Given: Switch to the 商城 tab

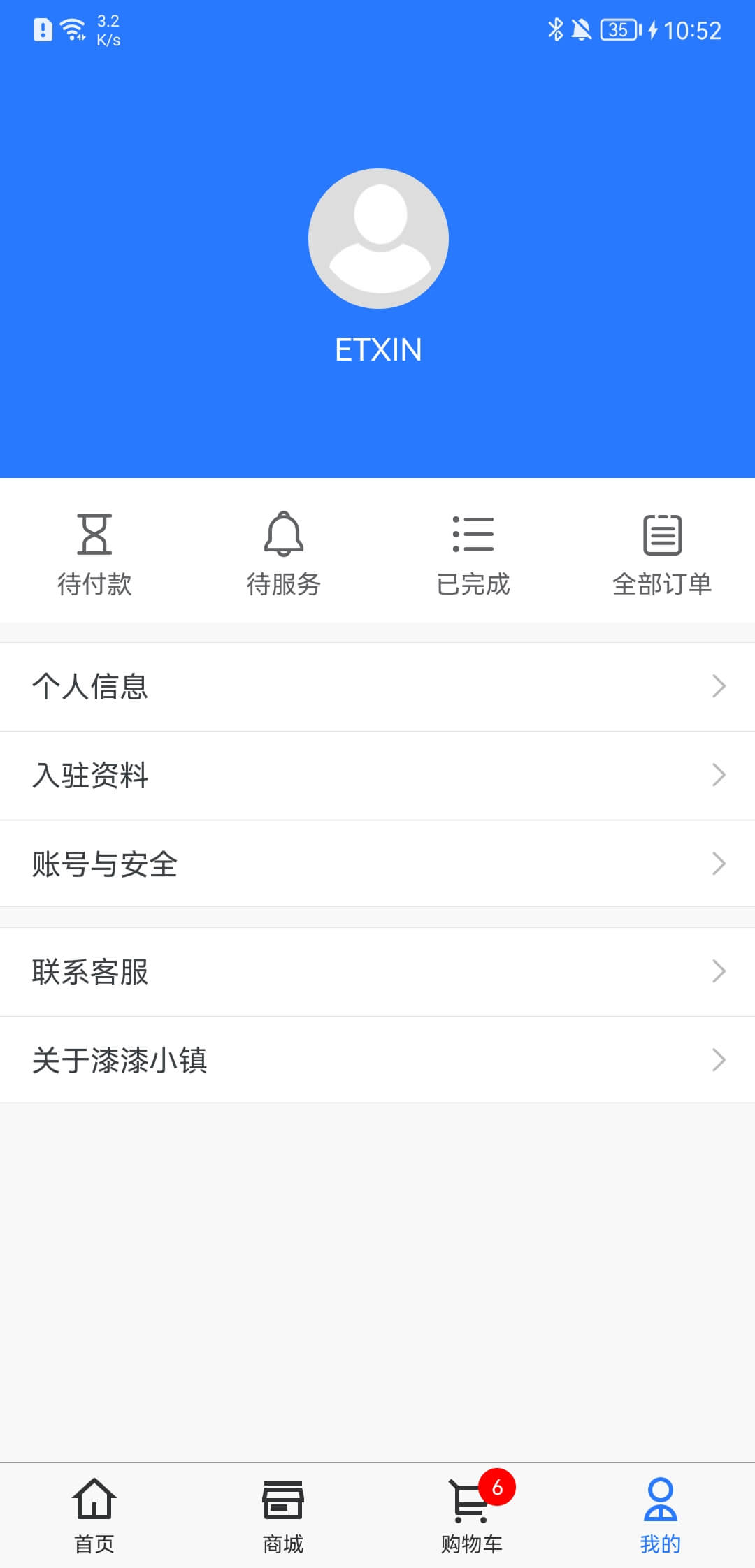Looking at the screenshot, I should (283, 1516).
